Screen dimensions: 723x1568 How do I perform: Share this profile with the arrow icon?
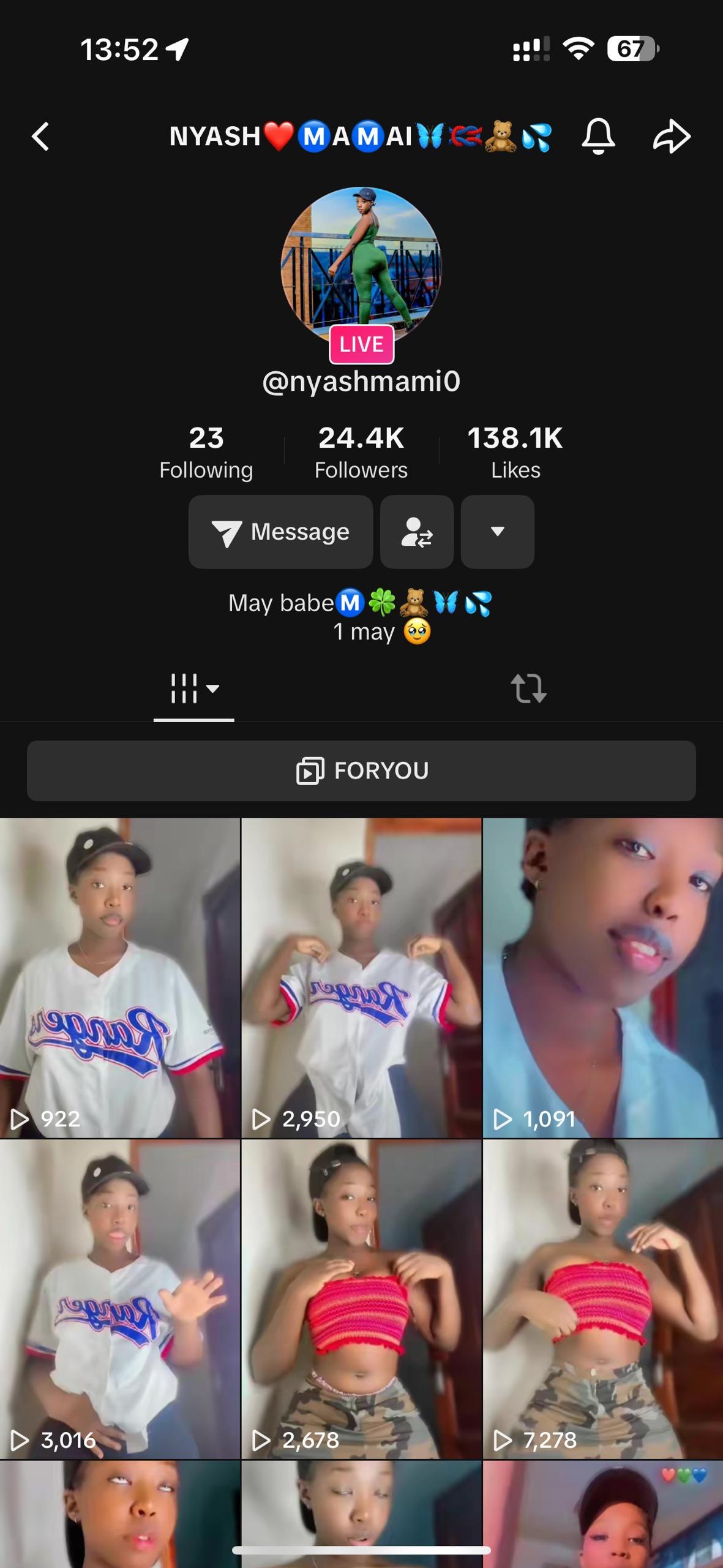coord(672,136)
